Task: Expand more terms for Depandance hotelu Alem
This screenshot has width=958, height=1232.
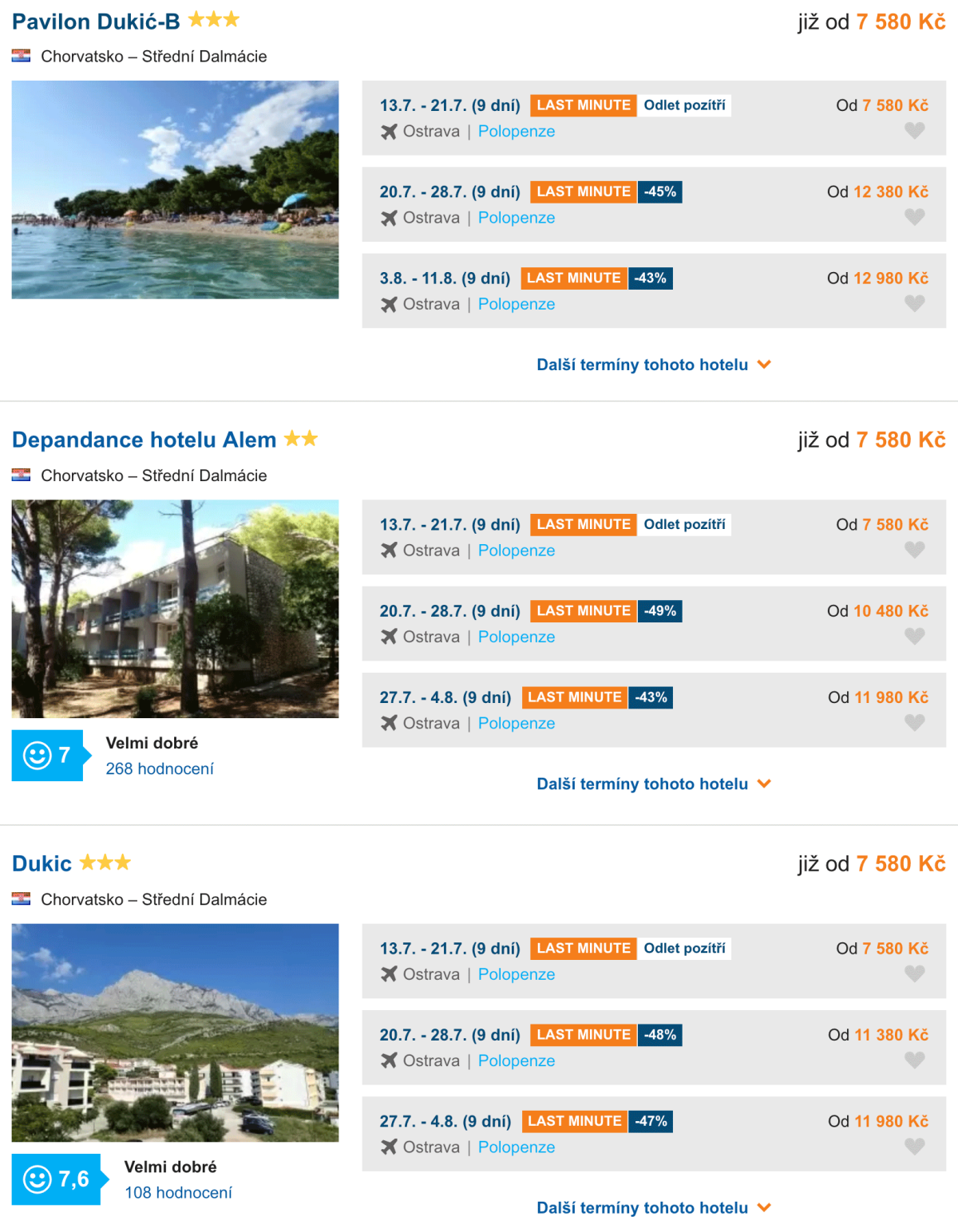Action: click(653, 784)
